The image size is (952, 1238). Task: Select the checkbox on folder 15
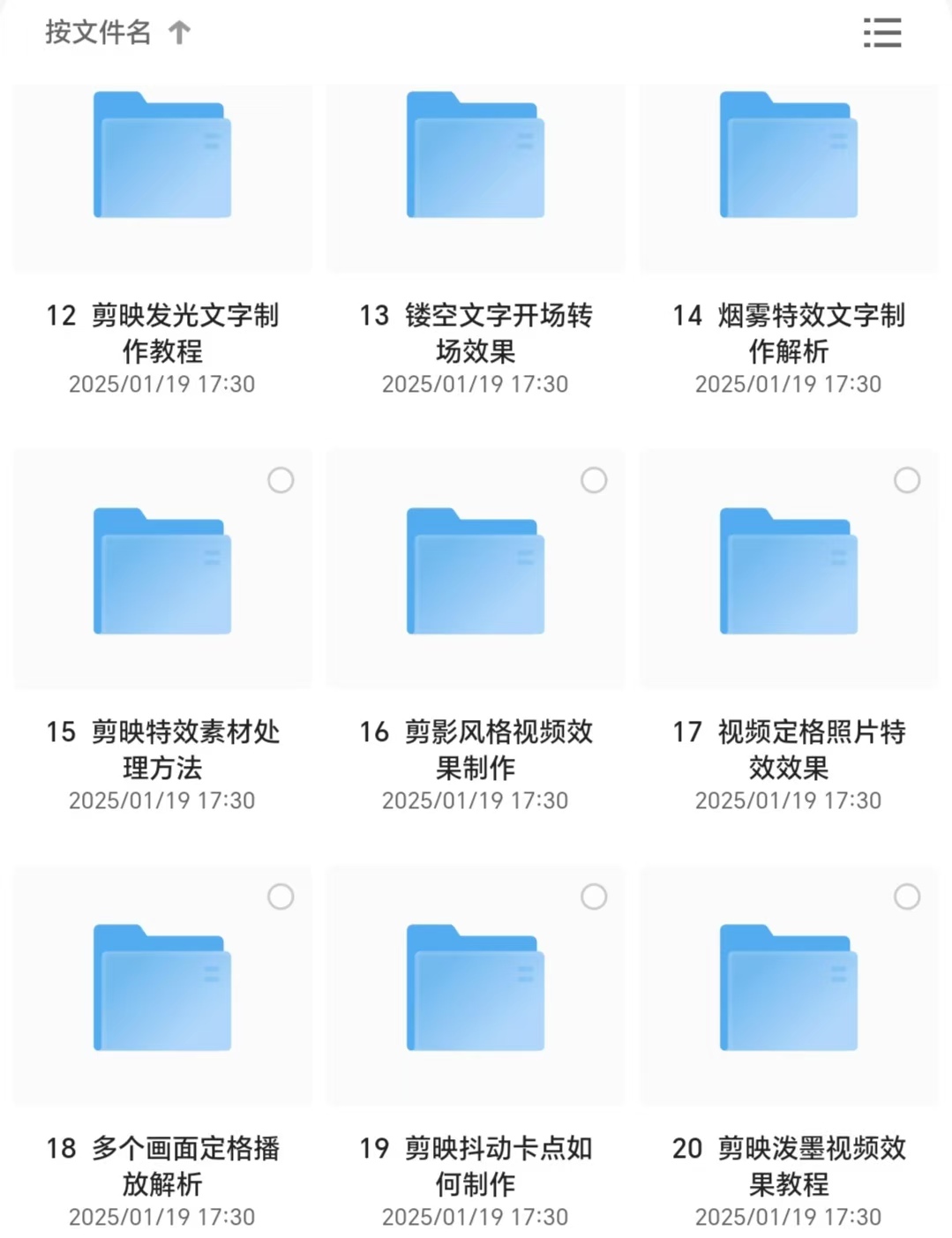click(x=281, y=480)
